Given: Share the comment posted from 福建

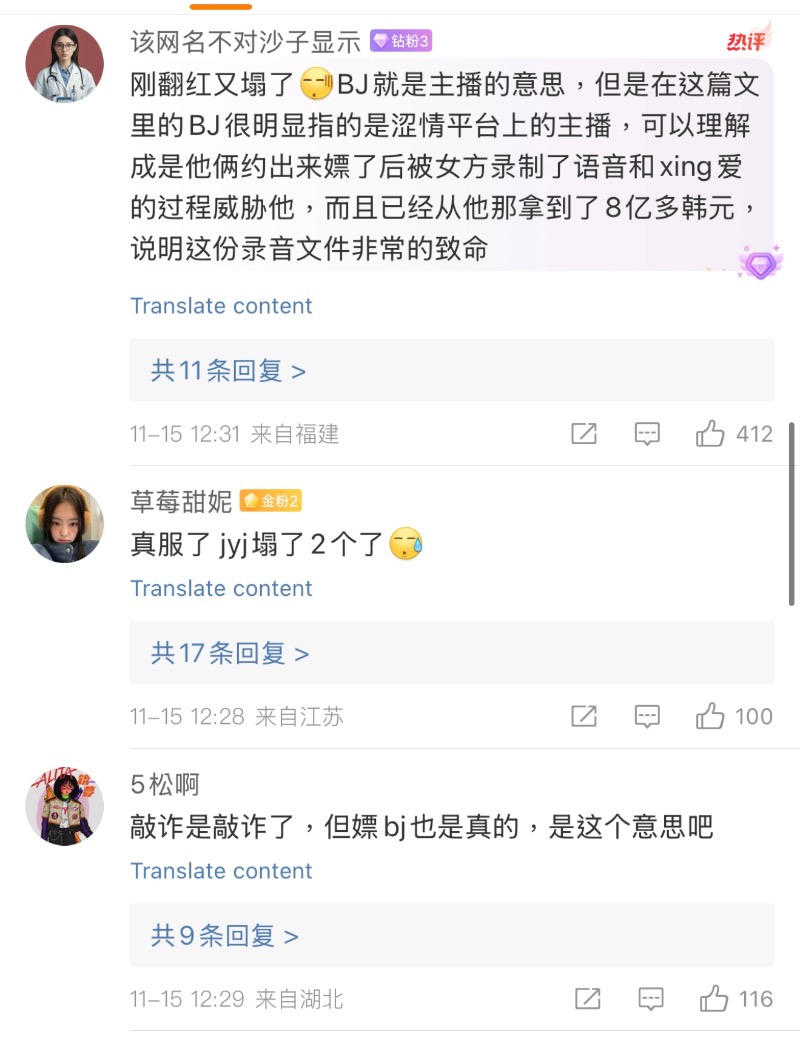Looking at the screenshot, I should pos(584,434).
